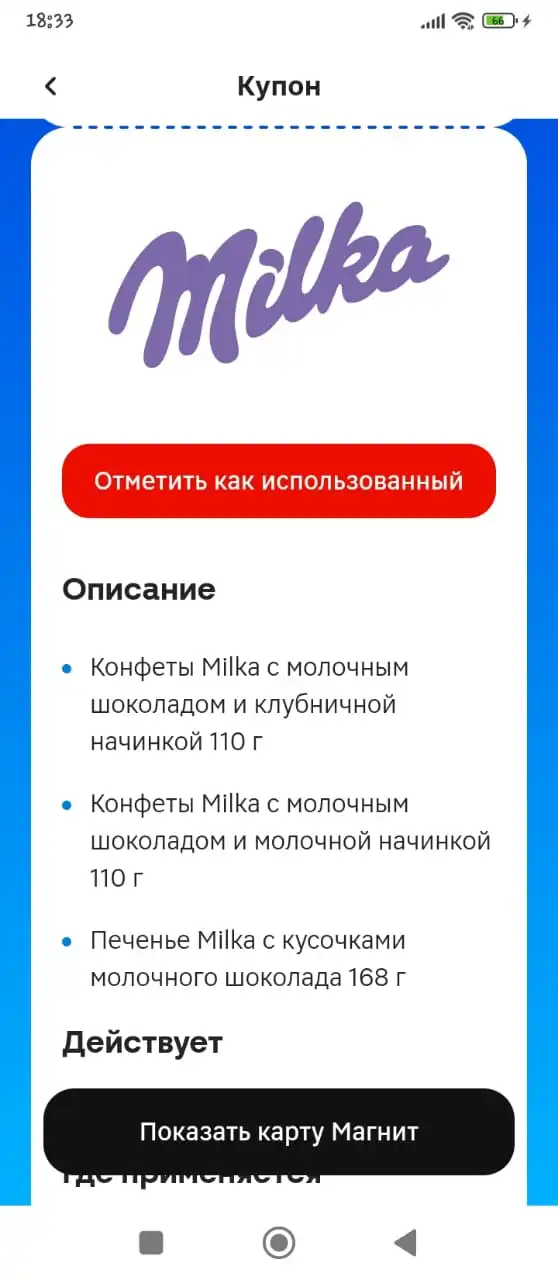Tap 'Отметить как использованный' button
Viewport: 558px width, 1280px height.
(x=279, y=481)
